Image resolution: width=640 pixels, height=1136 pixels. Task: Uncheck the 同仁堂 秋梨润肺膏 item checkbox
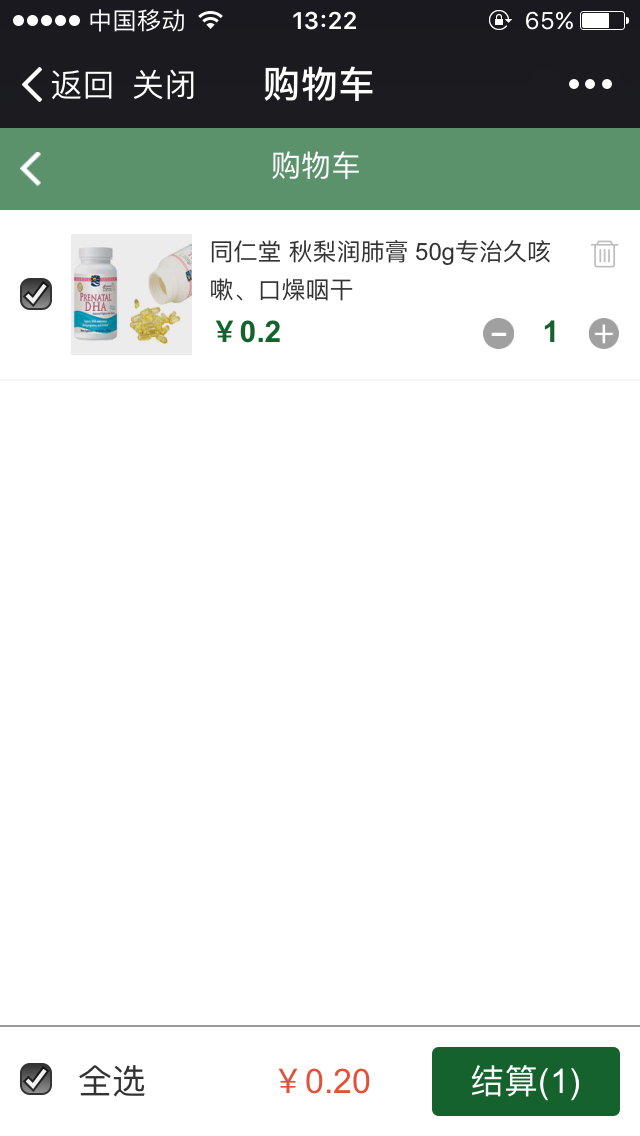click(x=37, y=294)
